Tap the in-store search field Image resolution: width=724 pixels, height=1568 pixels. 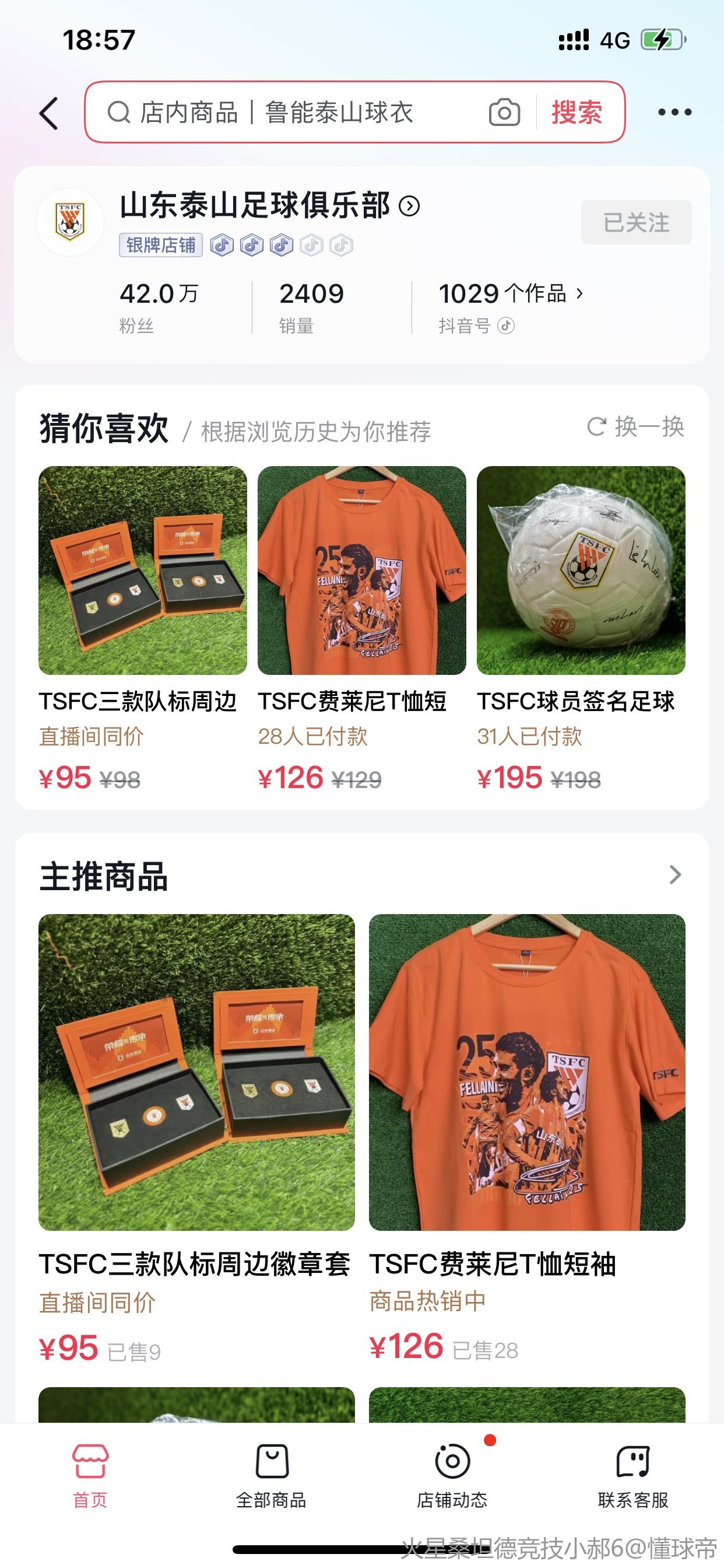292,113
